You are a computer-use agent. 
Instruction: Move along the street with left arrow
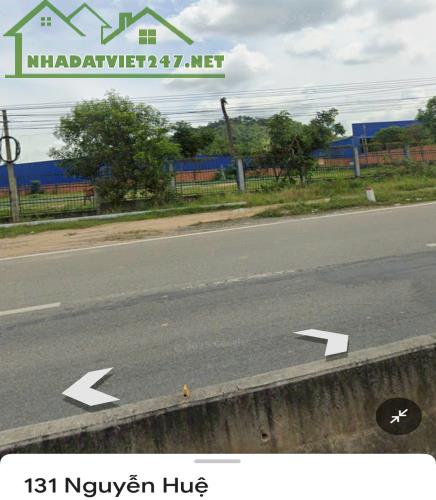pos(90,387)
